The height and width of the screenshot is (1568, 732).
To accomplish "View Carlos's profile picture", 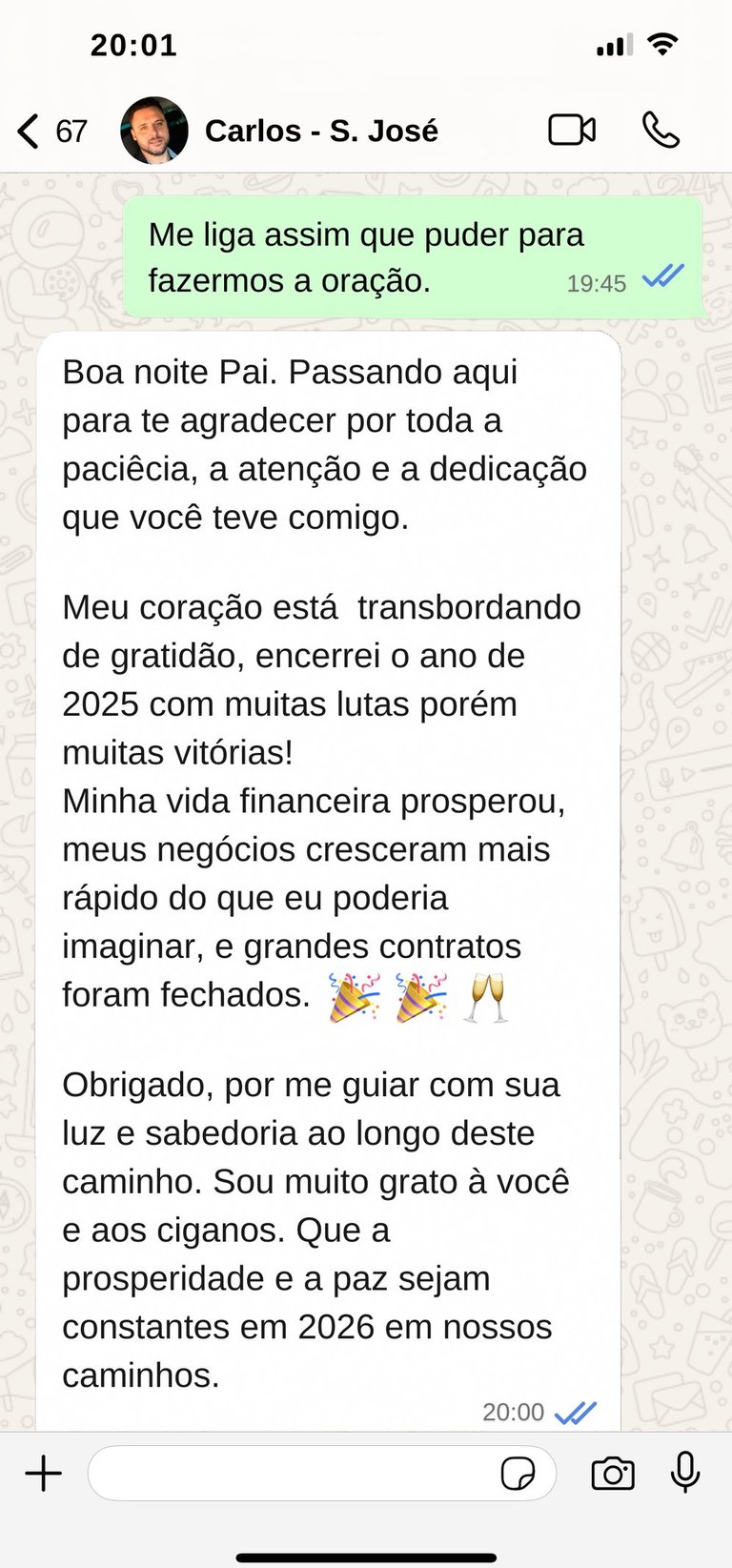I will pos(154,131).
